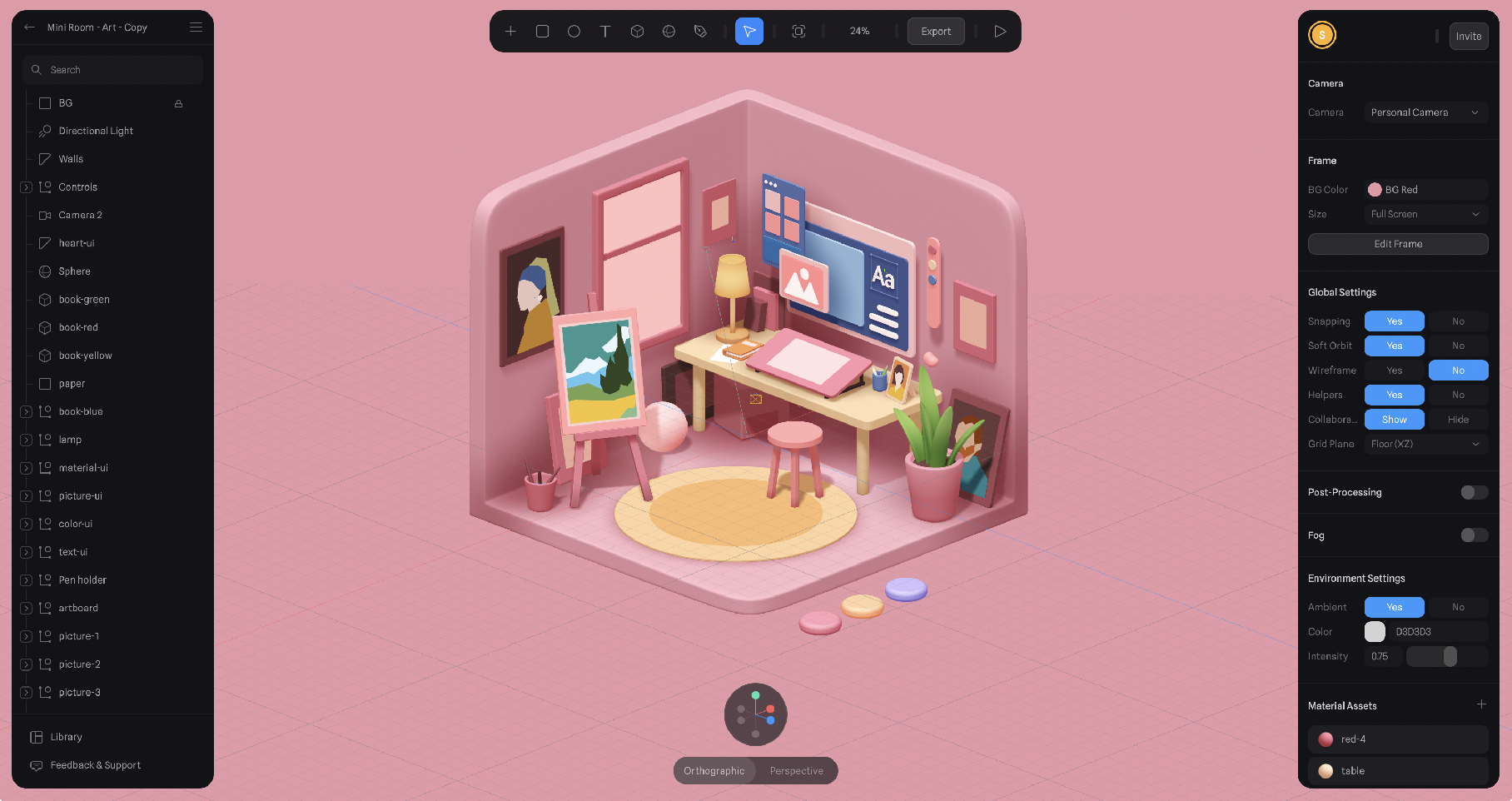Open the Personal Camera dropdown
1512x801 pixels.
coord(1425,112)
